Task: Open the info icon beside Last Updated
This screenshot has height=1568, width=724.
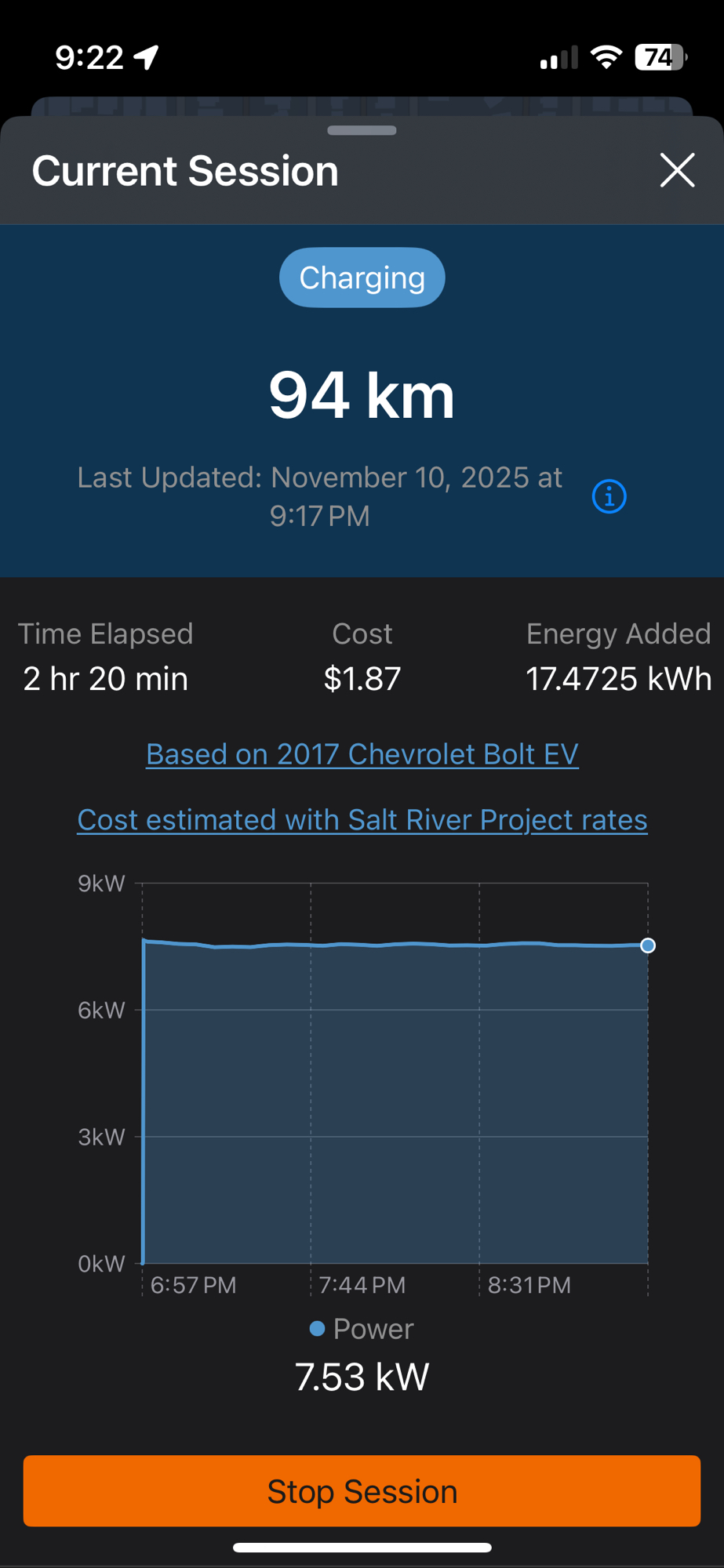Action: (x=609, y=496)
